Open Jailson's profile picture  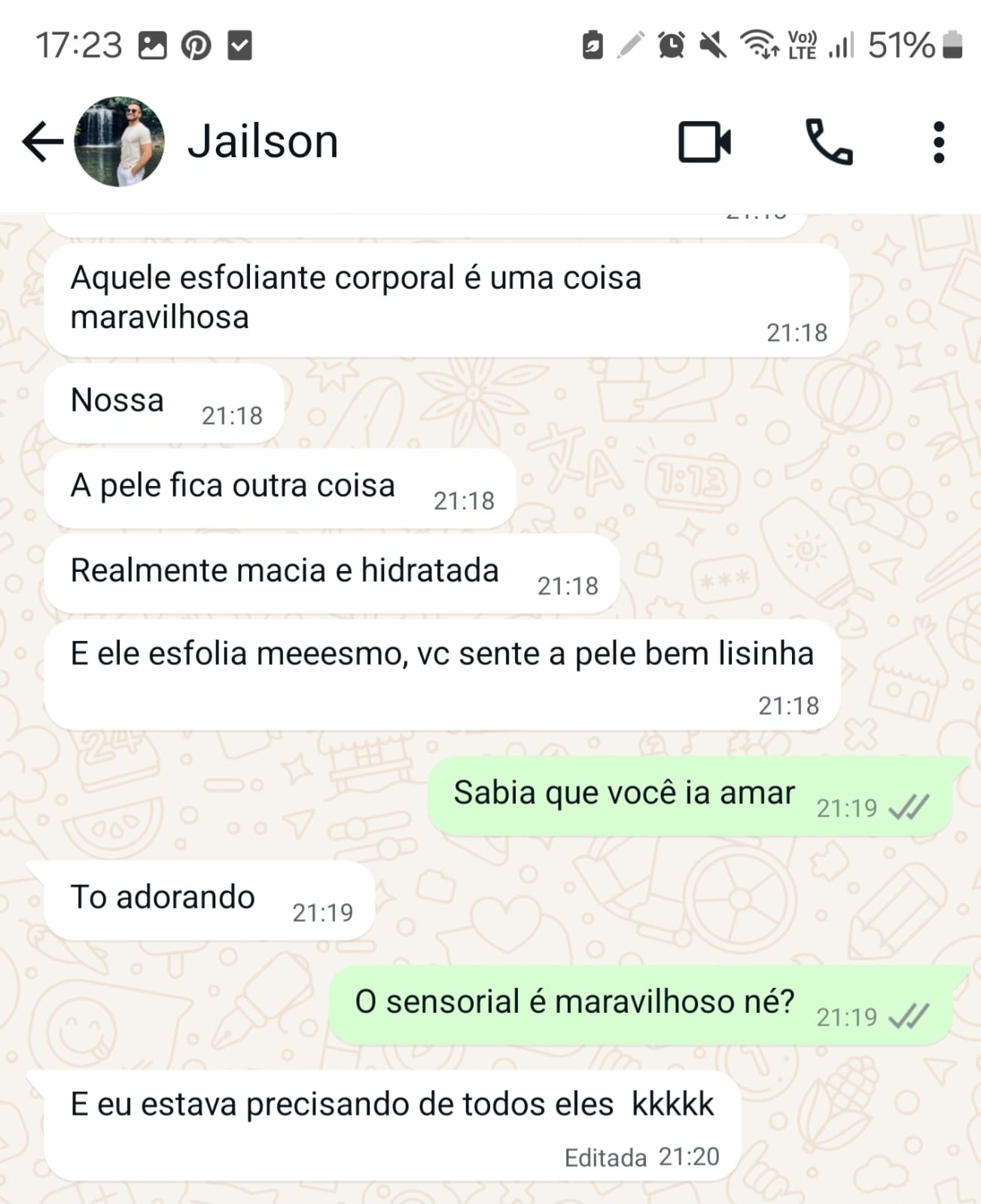(119, 141)
